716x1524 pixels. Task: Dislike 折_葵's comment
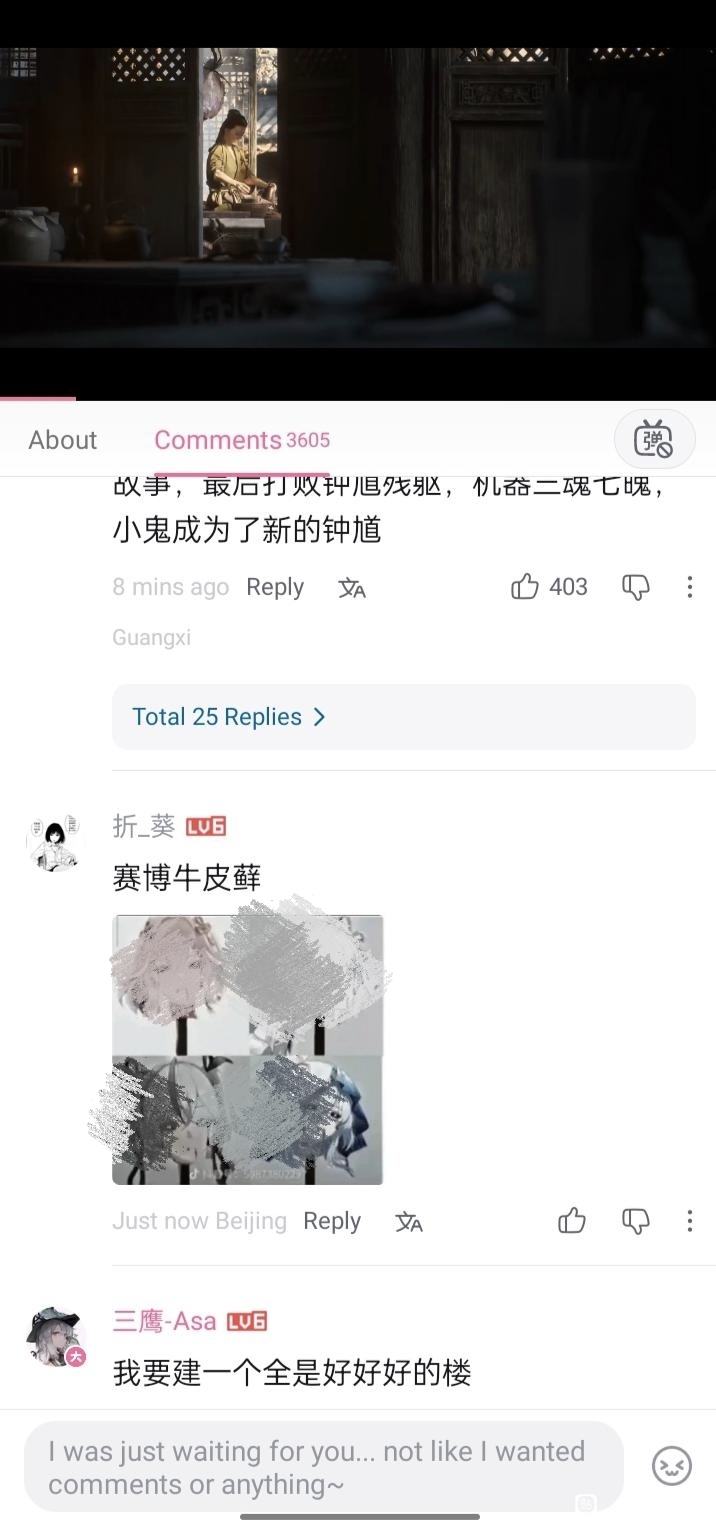636,1221
